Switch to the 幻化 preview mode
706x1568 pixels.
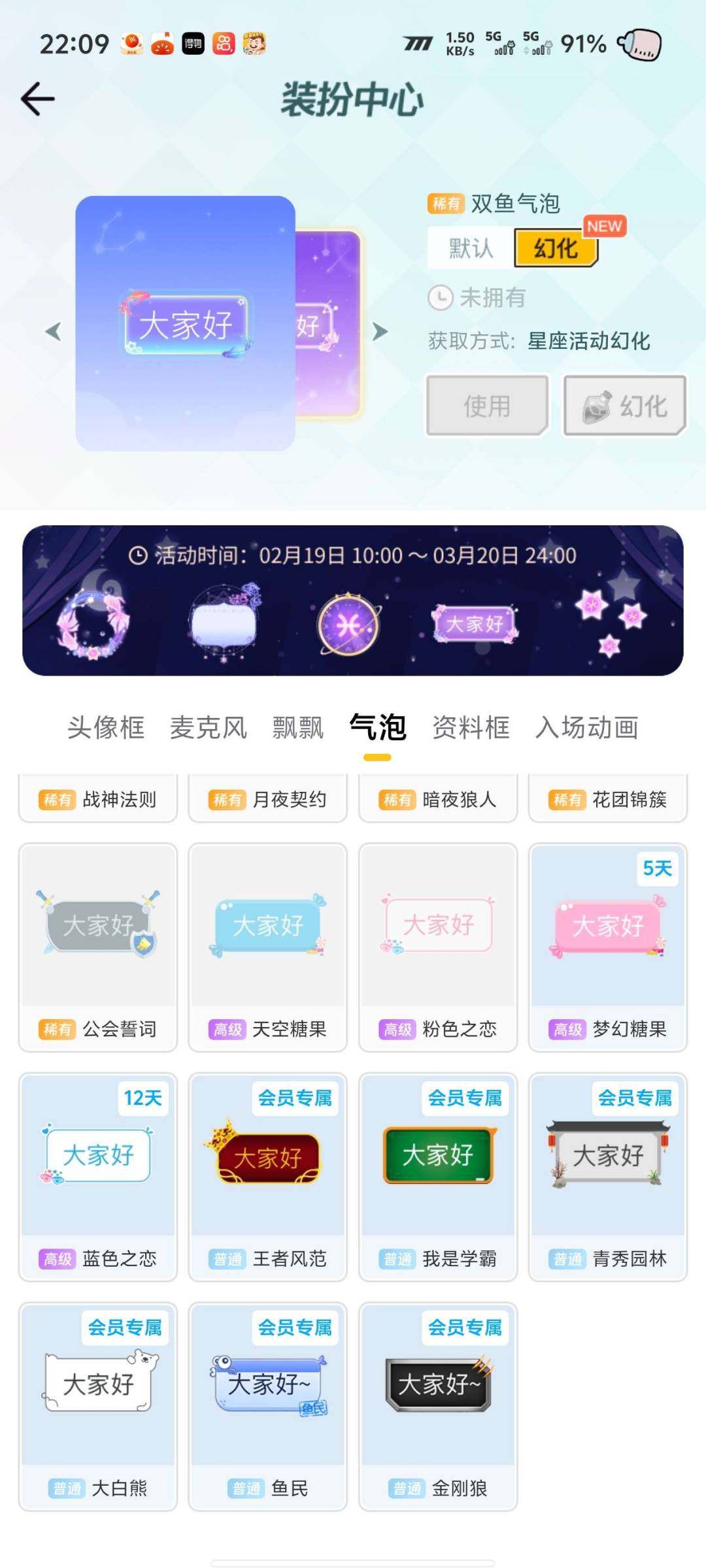(x=555, y=248)
